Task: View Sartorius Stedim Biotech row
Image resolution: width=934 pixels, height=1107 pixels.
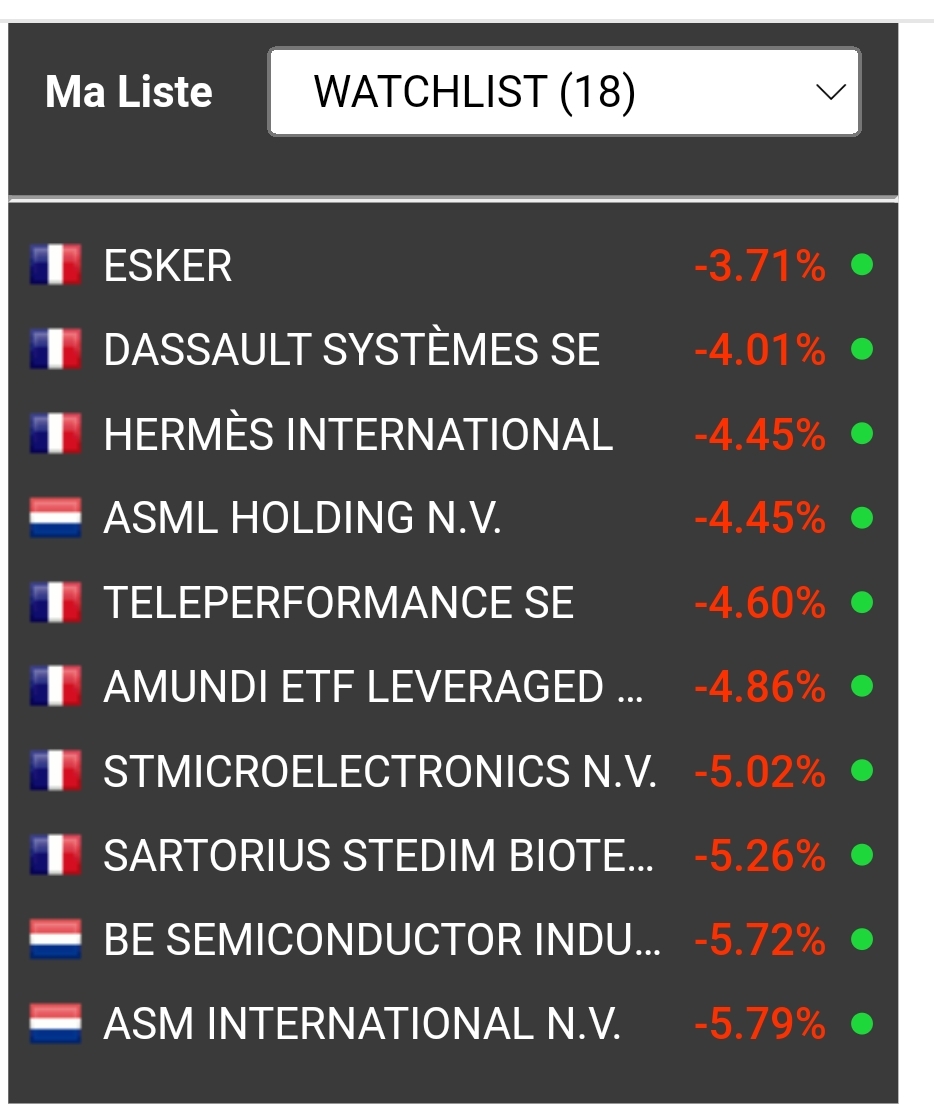Action: pos(379,856)
